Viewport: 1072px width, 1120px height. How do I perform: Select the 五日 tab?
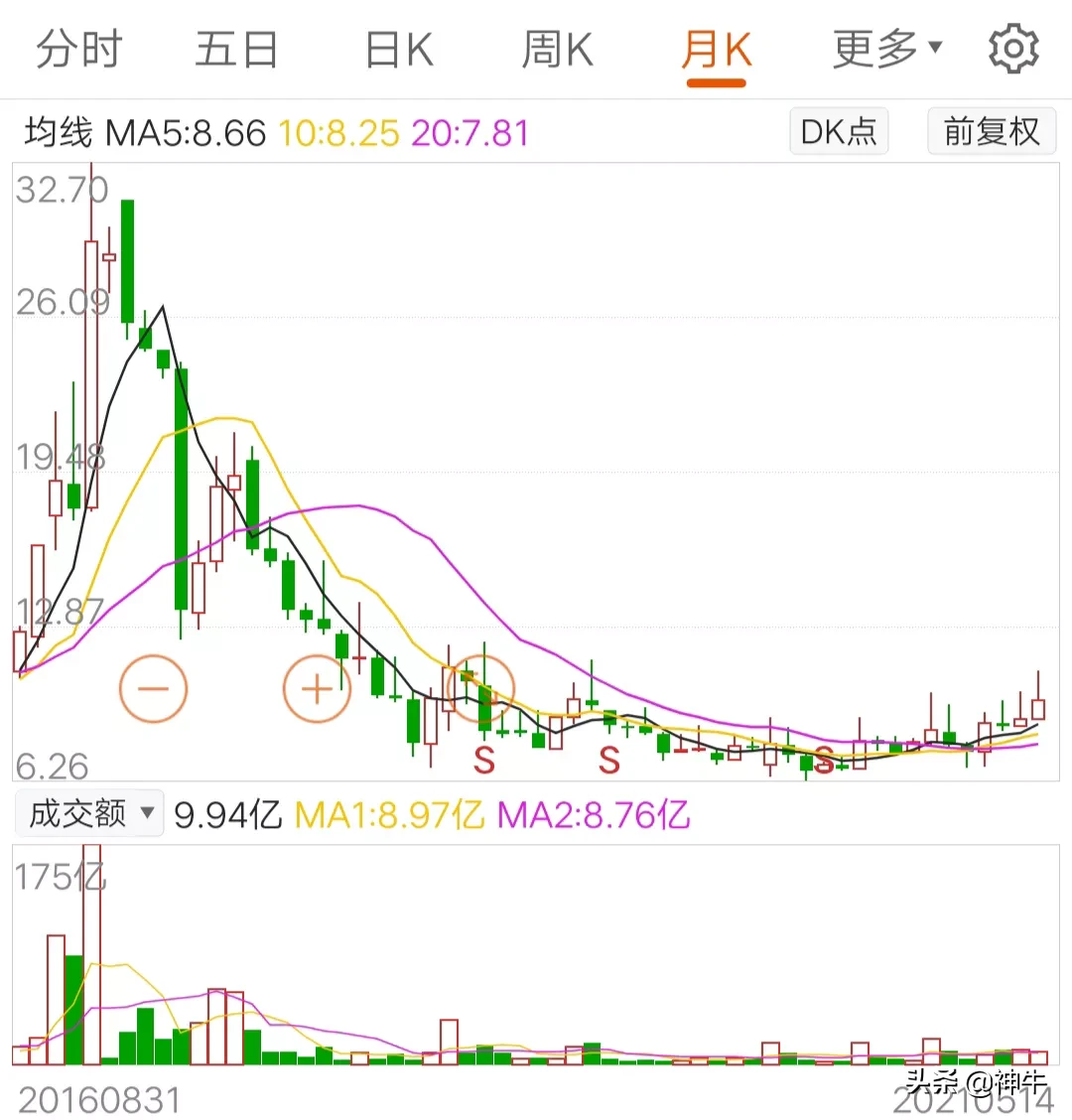tap(236, 50)
